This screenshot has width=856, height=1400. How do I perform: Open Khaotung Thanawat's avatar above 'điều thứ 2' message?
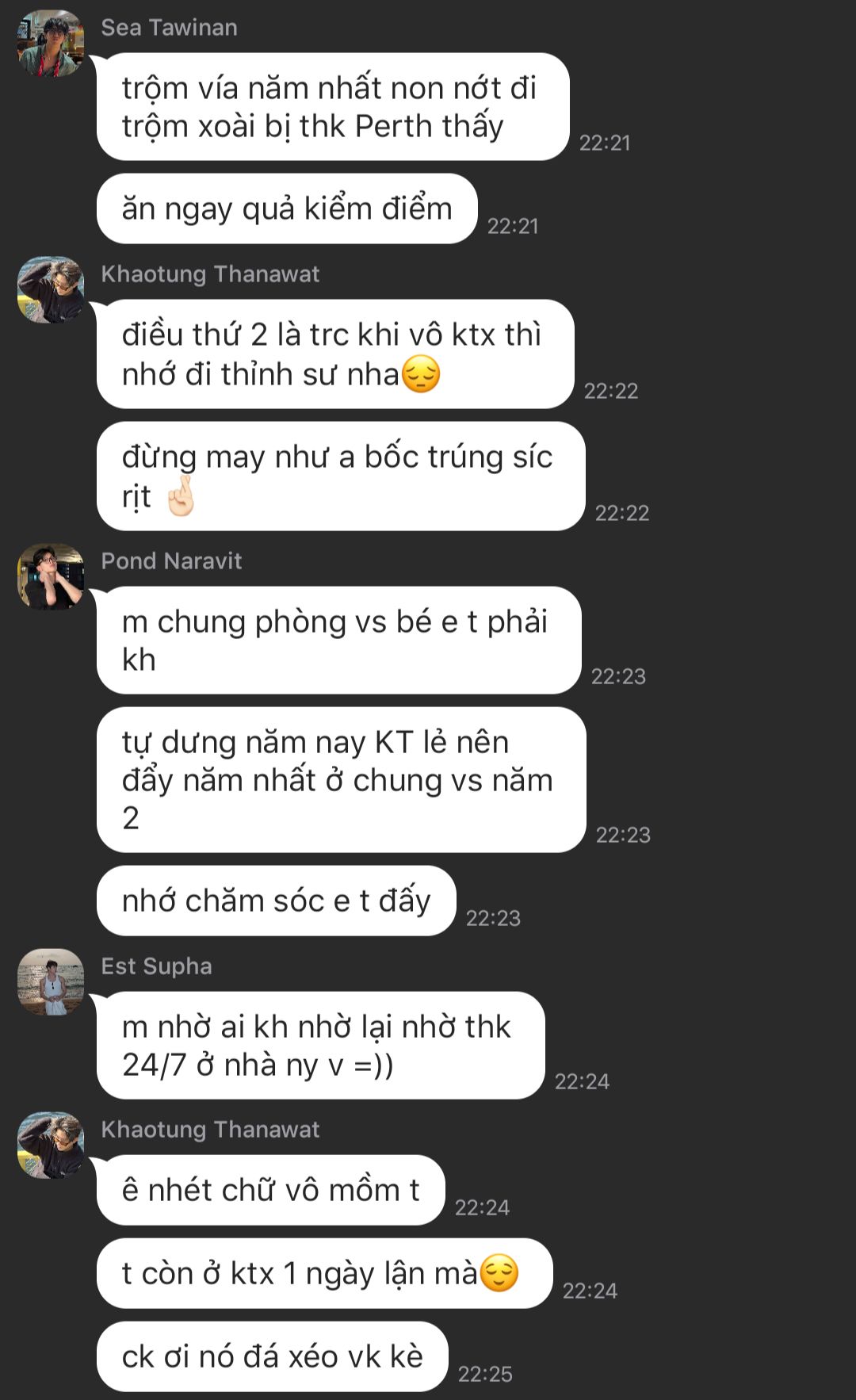coord(51,289)
